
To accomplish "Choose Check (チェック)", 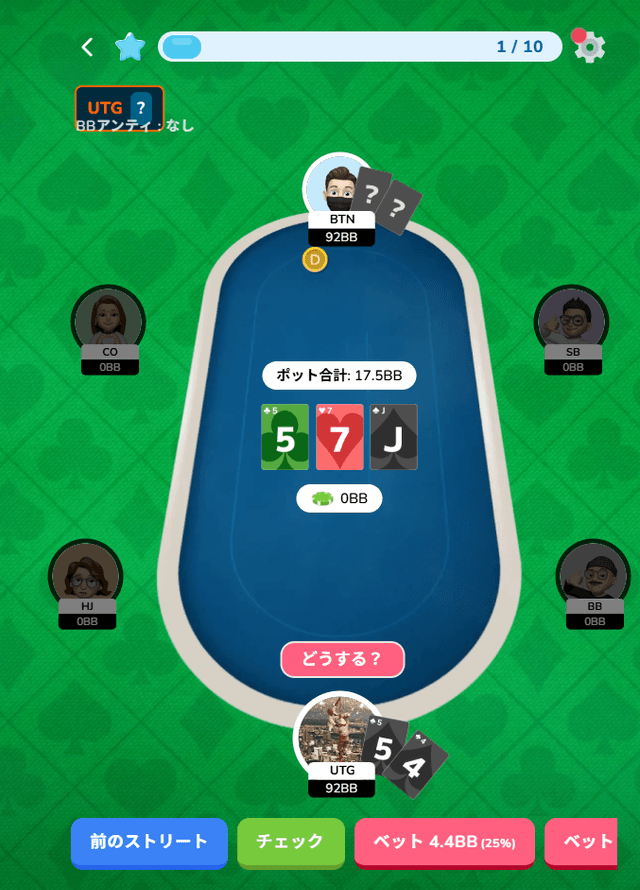I will point(290,842).
